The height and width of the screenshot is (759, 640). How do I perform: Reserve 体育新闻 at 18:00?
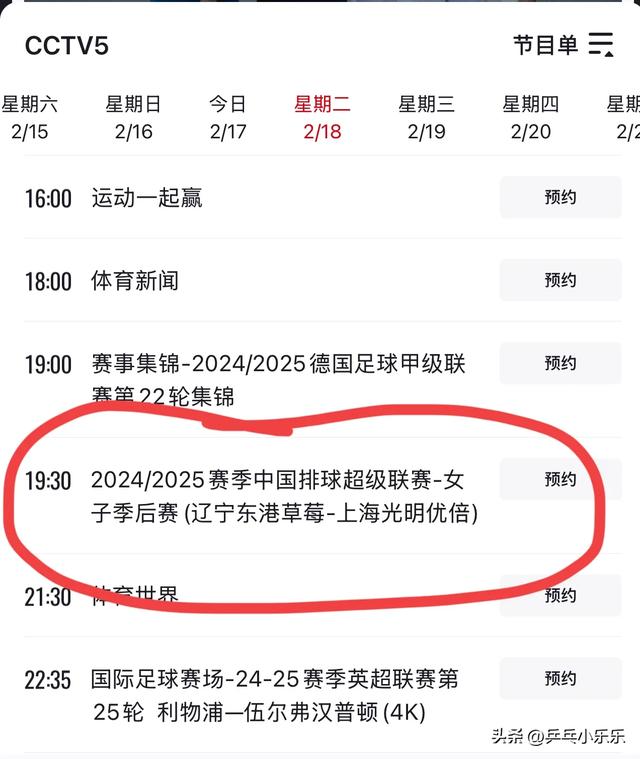click(560, 281)
